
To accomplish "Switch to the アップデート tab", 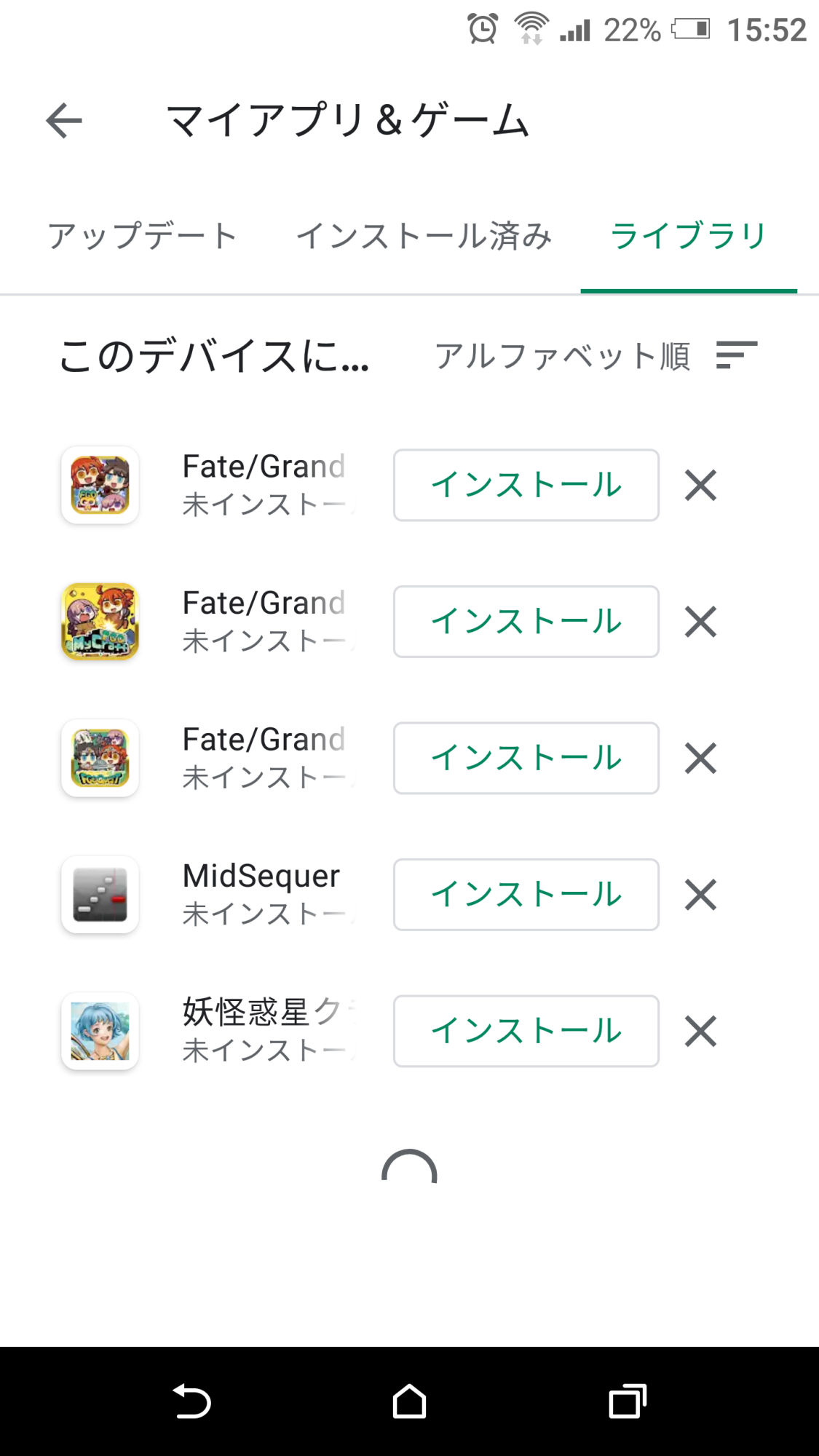I will click(143, 237).
